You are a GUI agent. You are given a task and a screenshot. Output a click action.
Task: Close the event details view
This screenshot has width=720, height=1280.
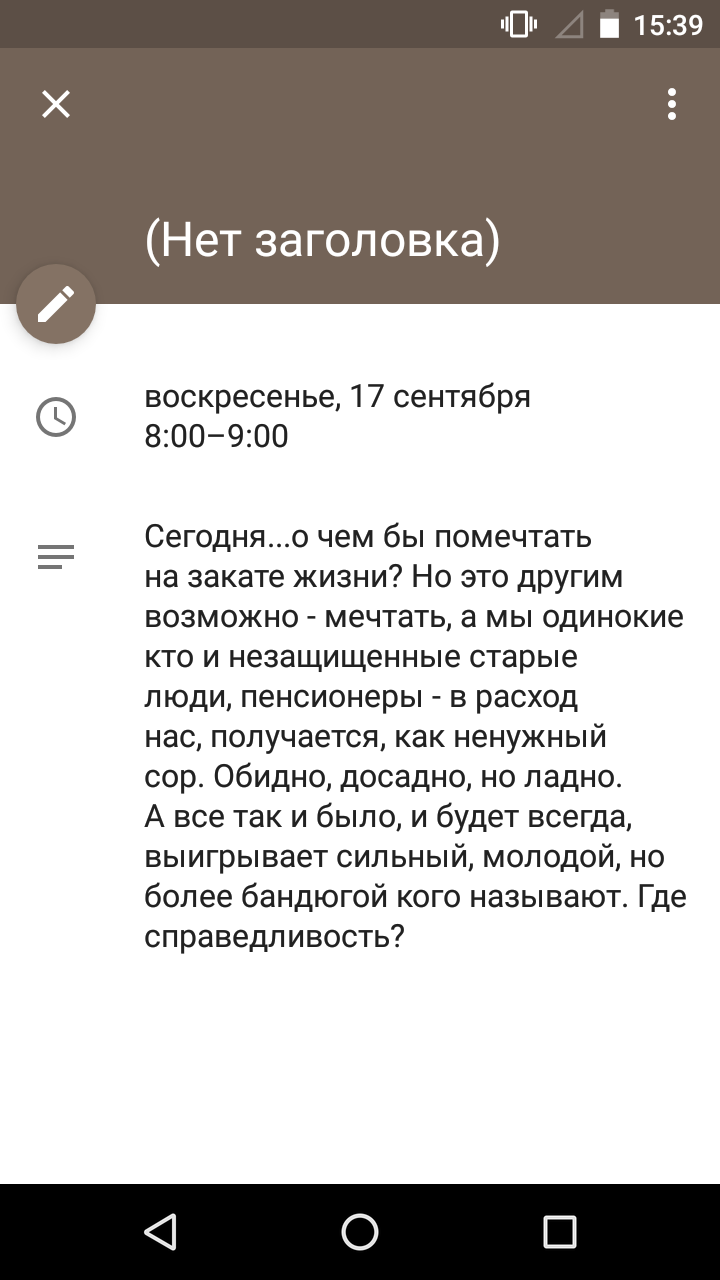[x=56, y=104]
